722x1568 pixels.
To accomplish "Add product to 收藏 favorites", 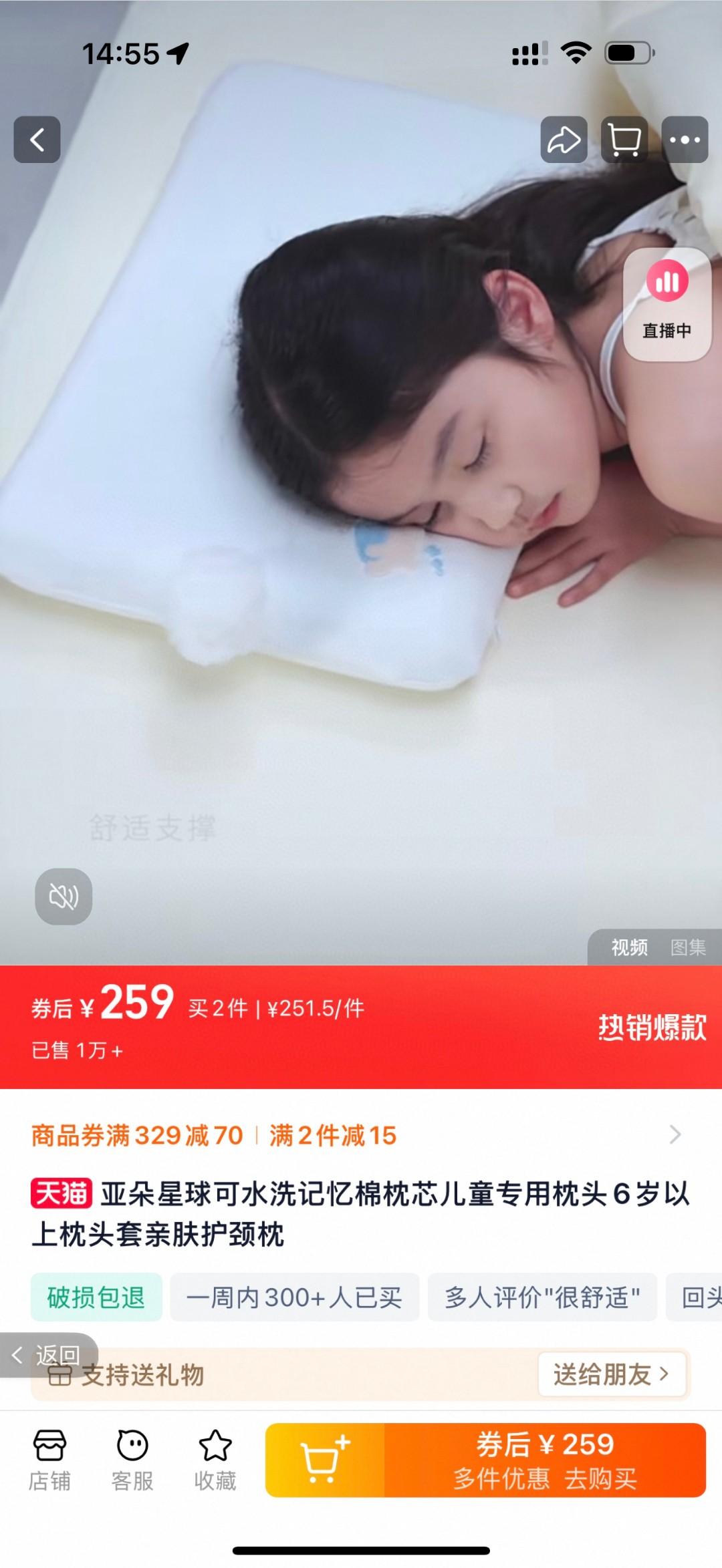I will coord(215,1461).
